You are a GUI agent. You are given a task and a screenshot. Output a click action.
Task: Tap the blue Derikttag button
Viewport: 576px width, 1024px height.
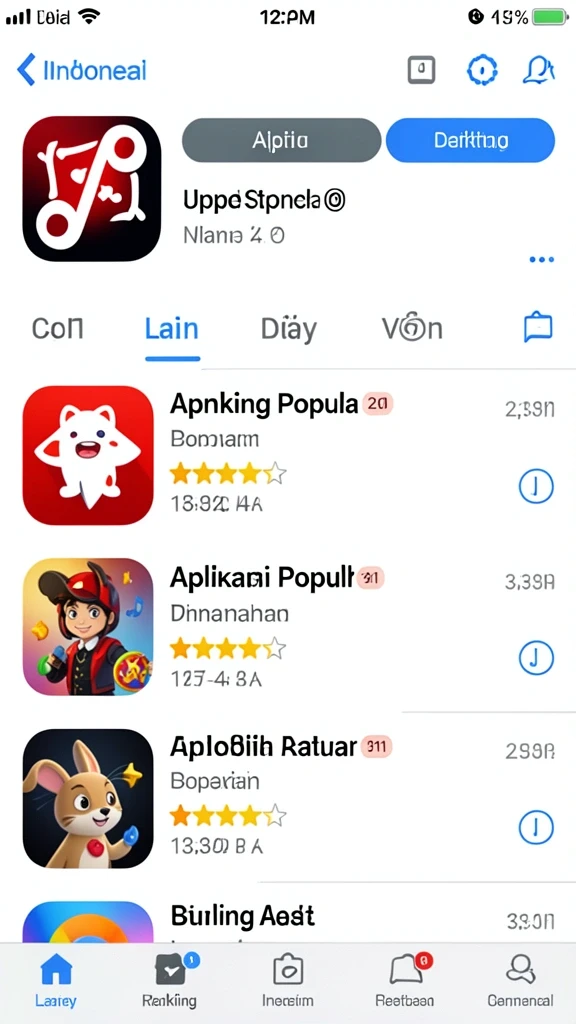pos(470,140)
